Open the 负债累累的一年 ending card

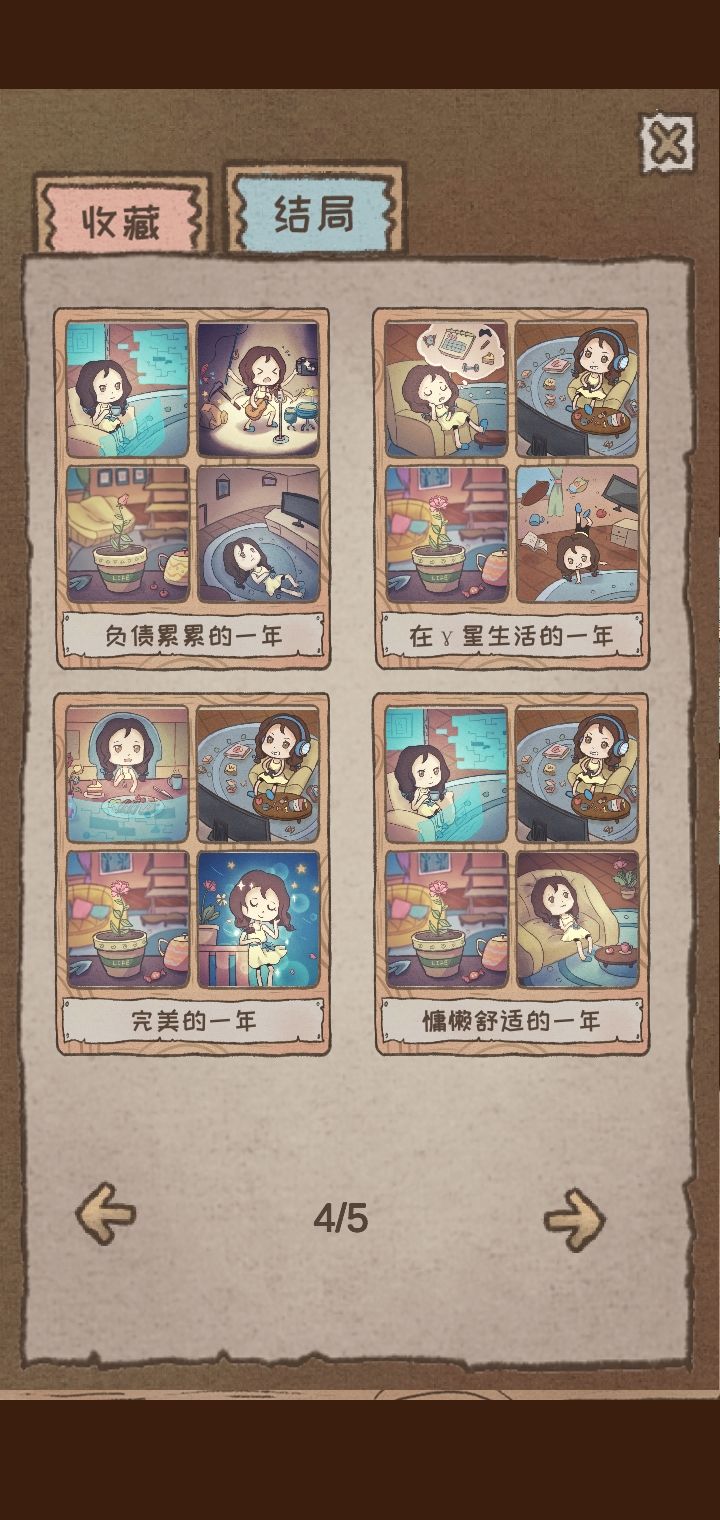click(x=195, y=480)
